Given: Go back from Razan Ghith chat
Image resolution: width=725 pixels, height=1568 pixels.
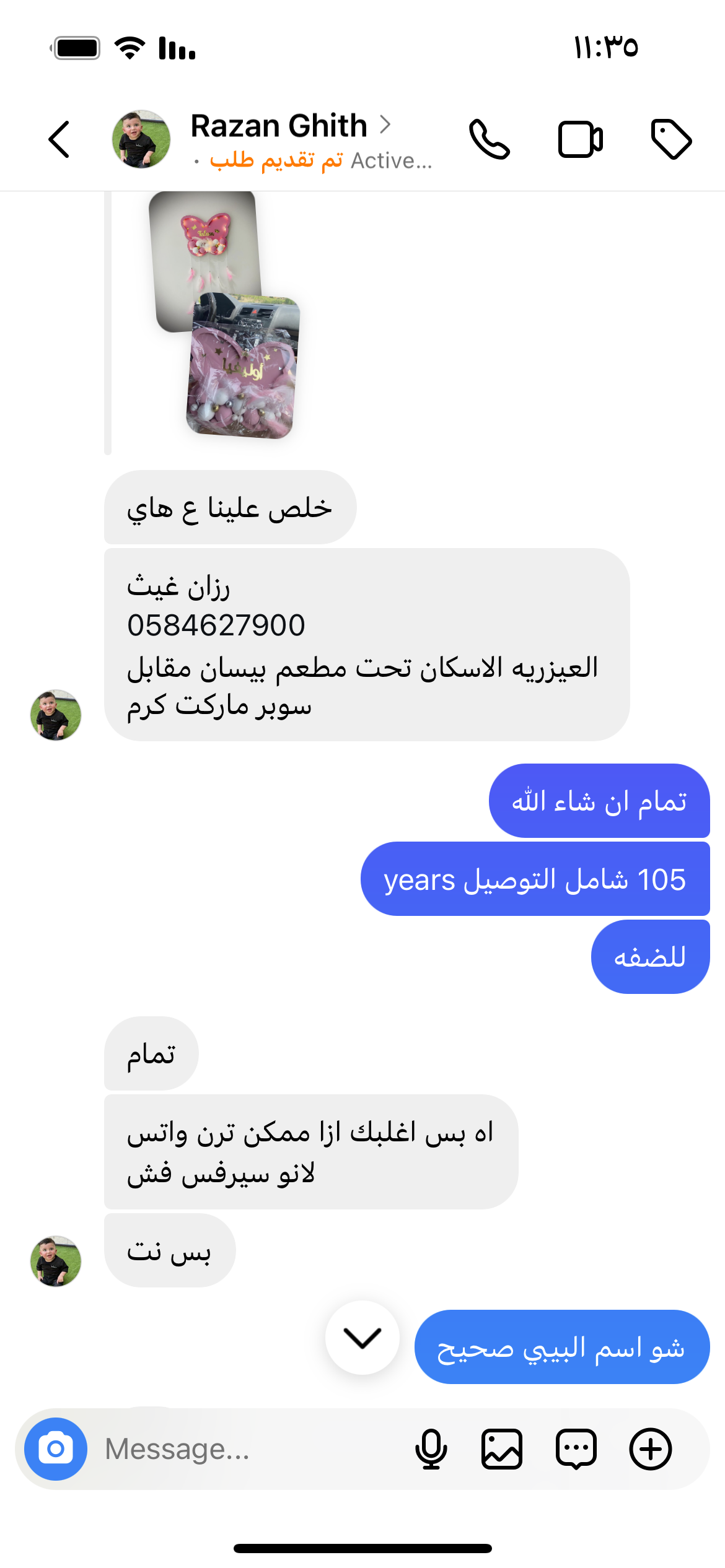Looking at the screenshot, I should coord(59,139).
